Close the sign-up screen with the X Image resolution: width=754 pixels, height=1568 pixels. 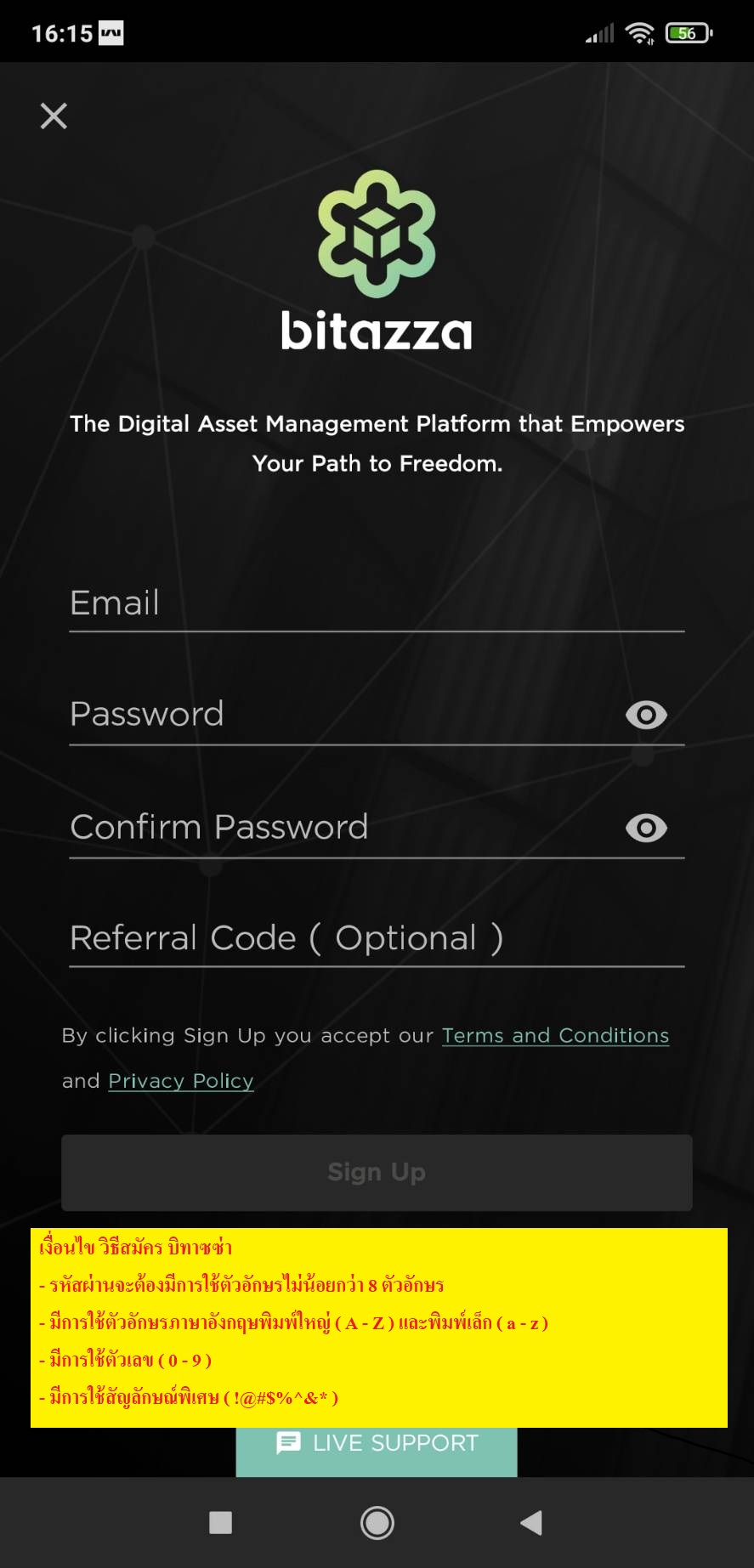tap(54, 116)
